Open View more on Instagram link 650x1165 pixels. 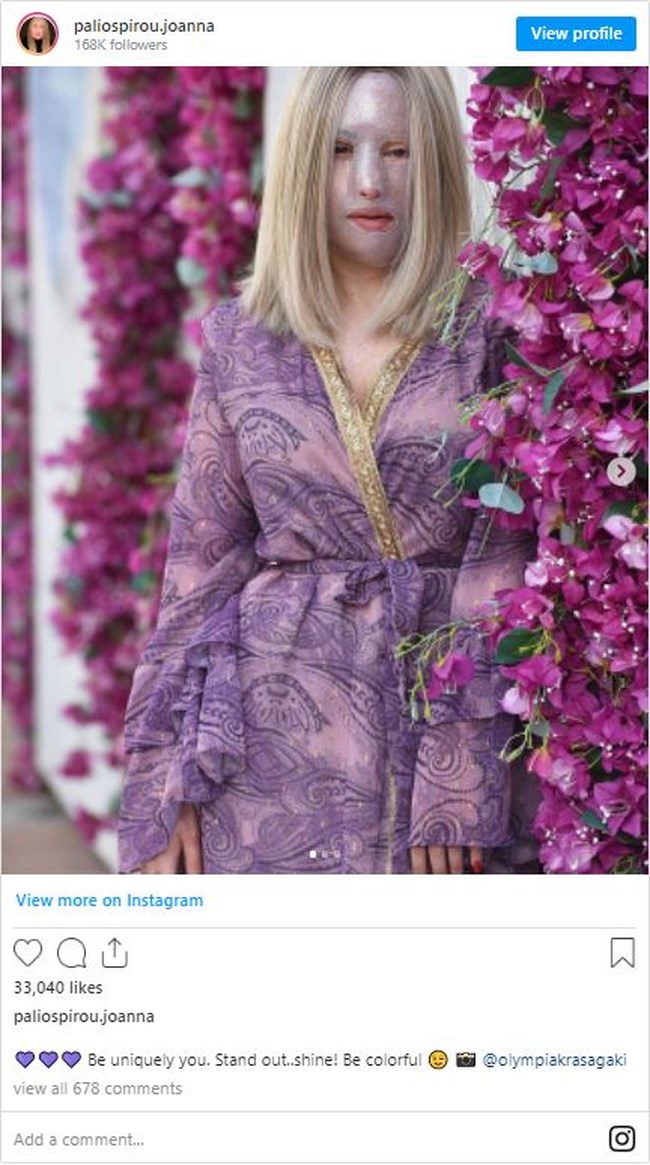(109, 900)
